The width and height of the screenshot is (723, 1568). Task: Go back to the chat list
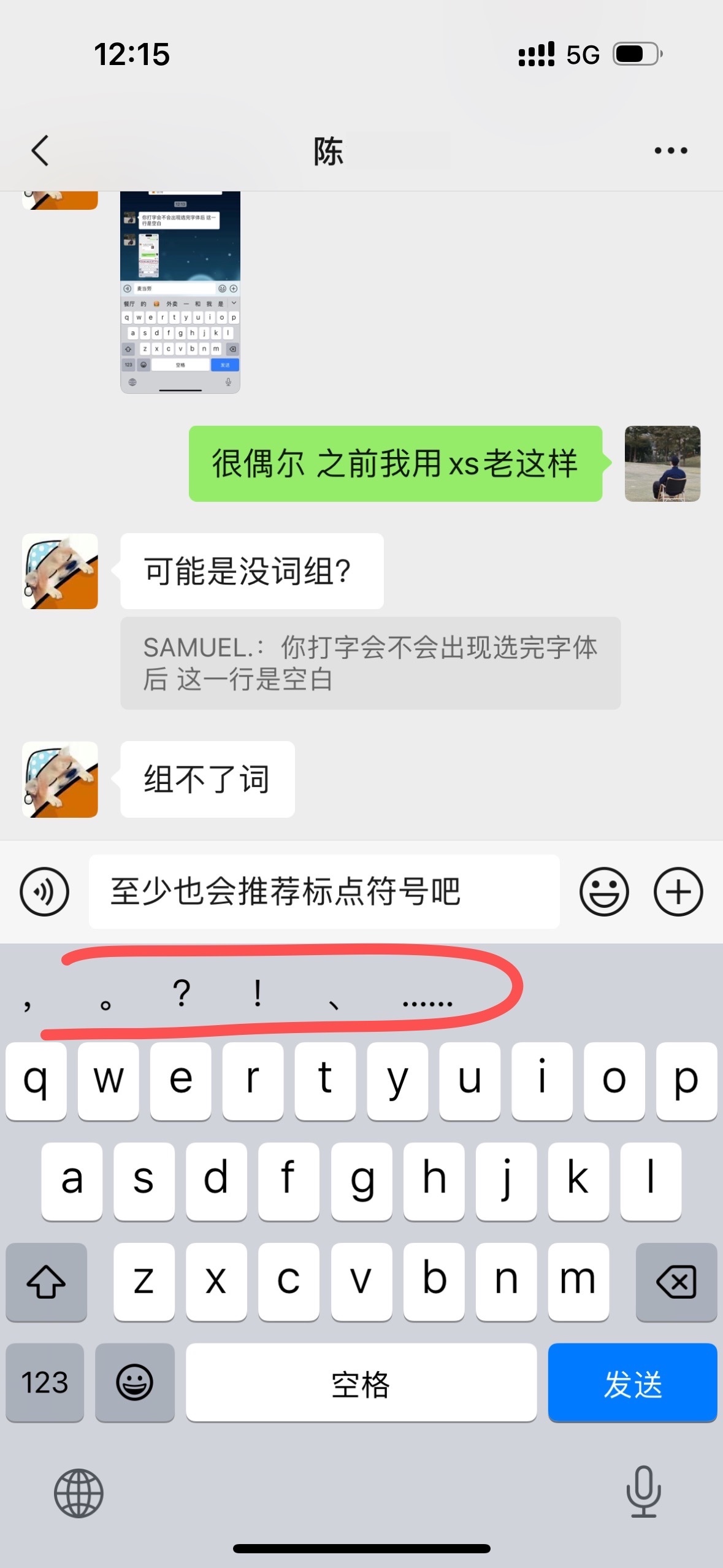coord(40,150)
